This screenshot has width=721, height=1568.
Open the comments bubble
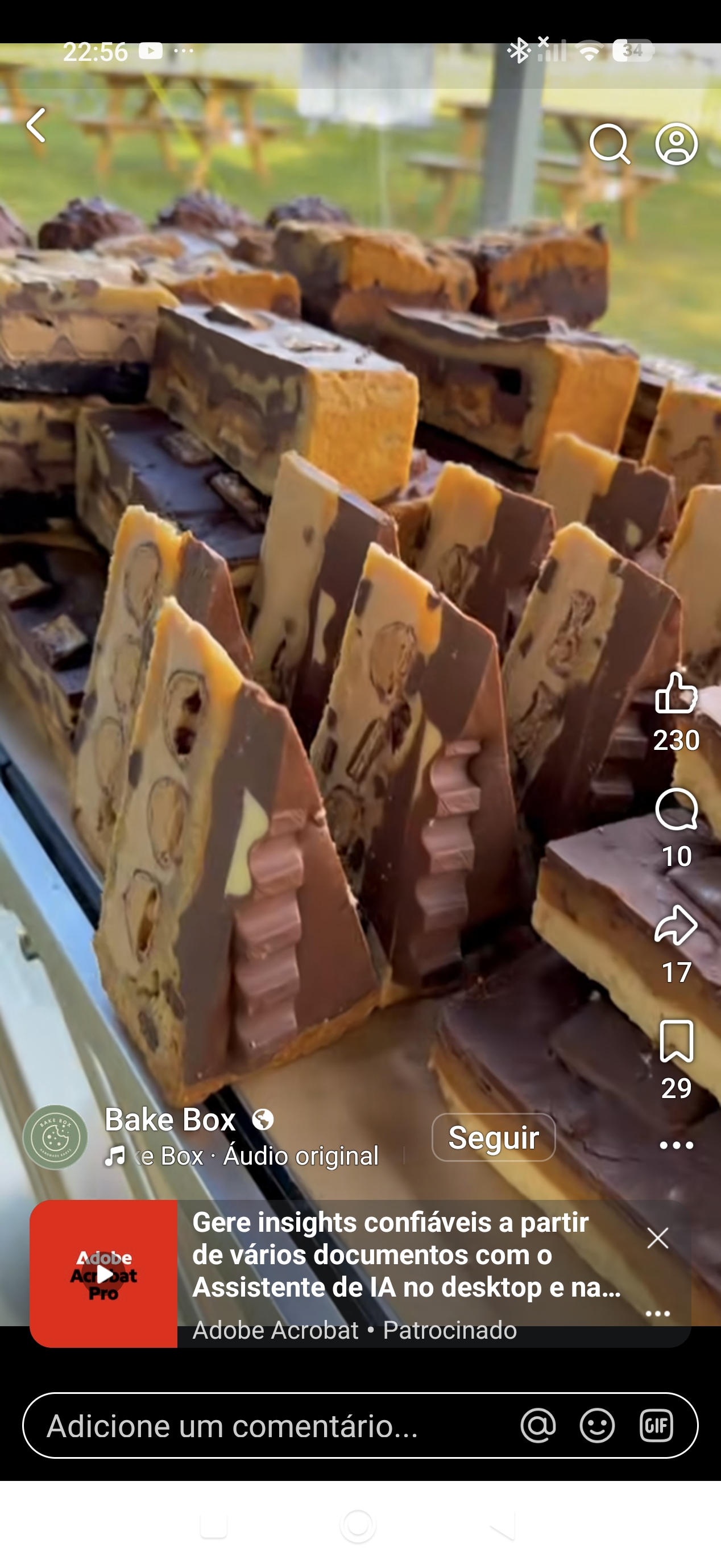coord(676,809)
